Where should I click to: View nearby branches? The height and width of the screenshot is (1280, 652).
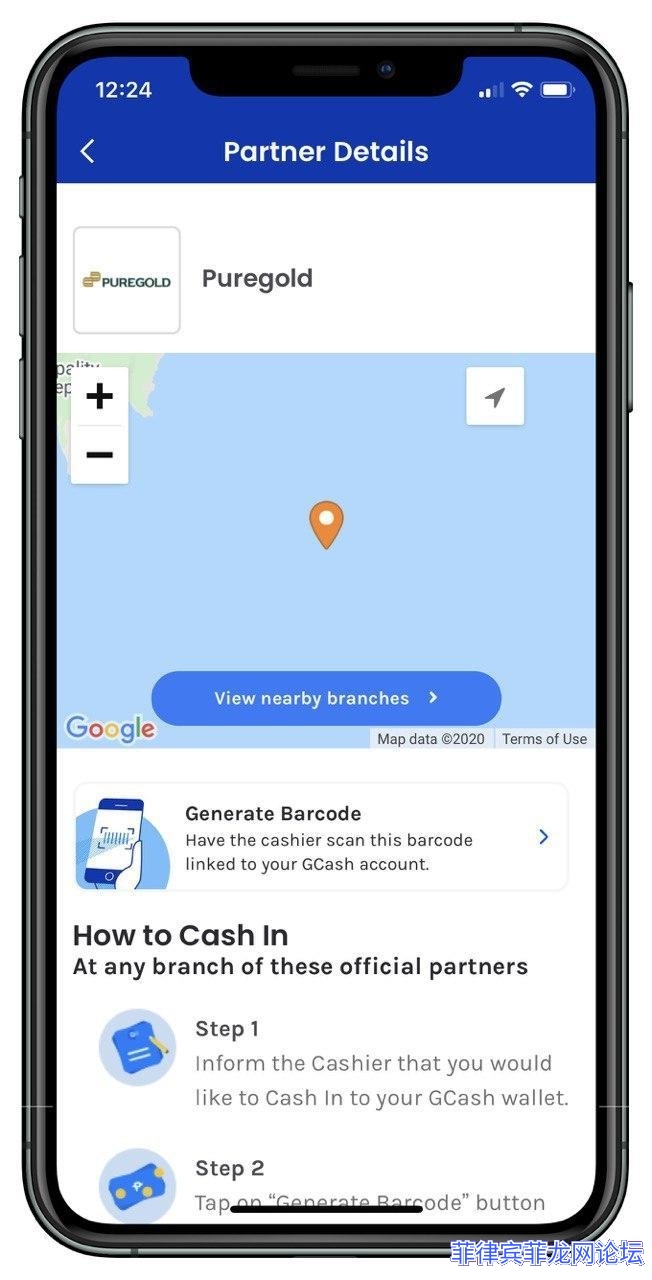coord(326,698)
